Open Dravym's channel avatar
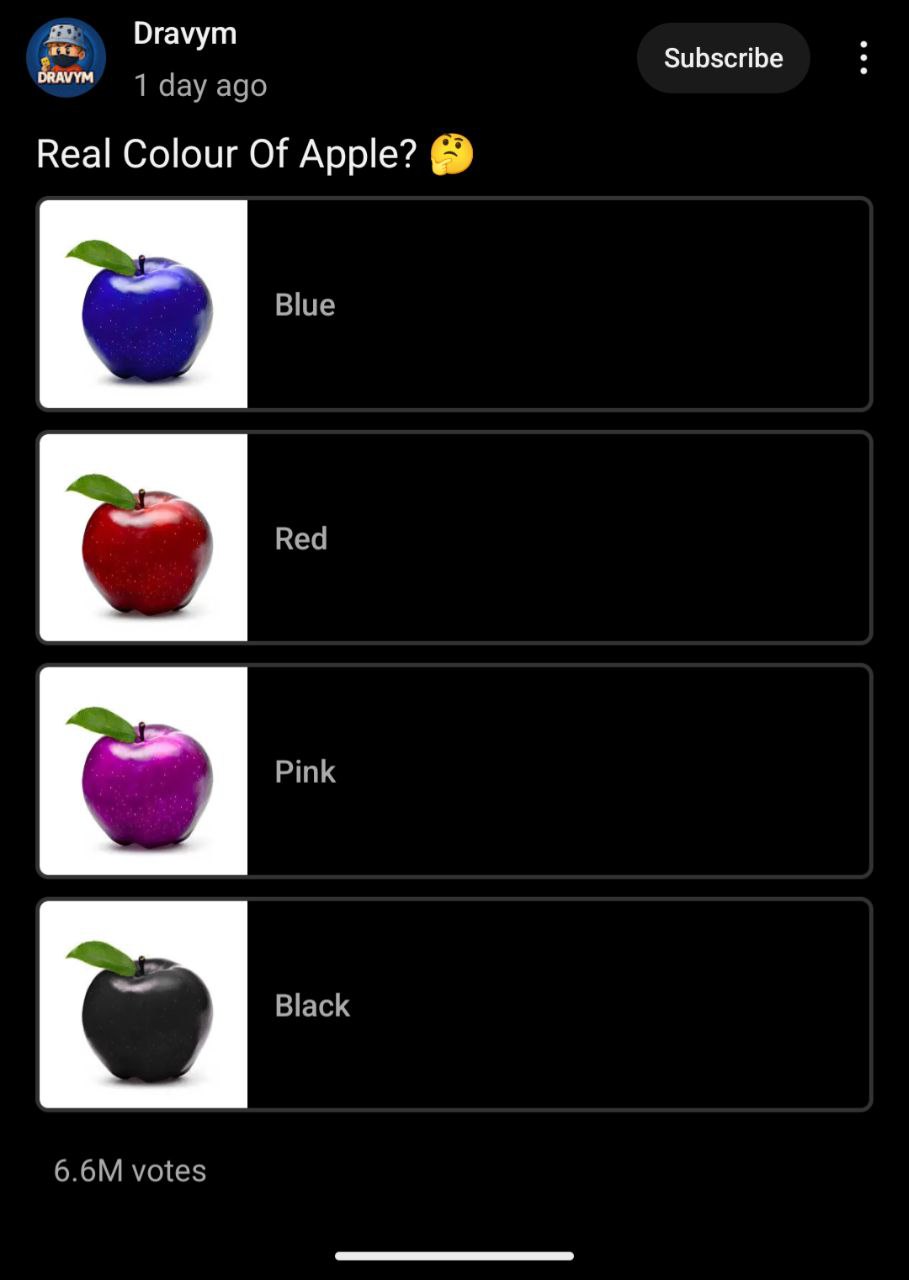Viewport: 909px width, 1280px height. tap(66, 58)
